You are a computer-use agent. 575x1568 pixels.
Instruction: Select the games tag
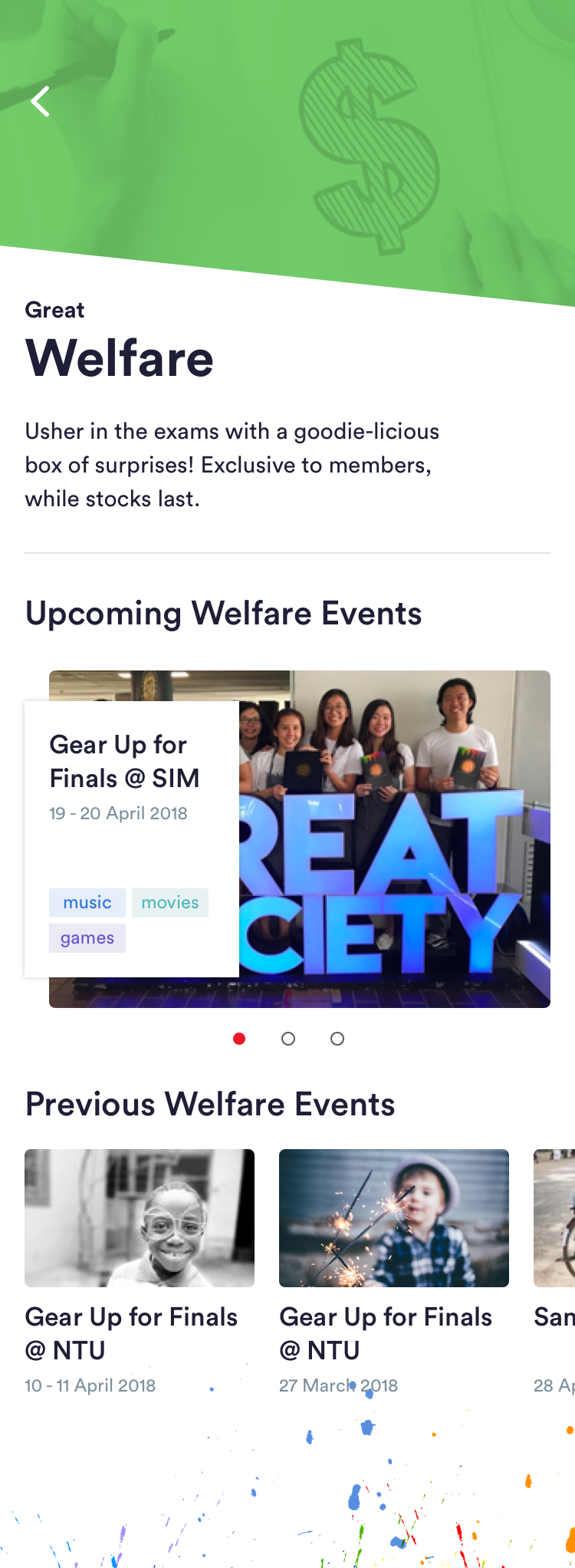click(x=87, y=938)
